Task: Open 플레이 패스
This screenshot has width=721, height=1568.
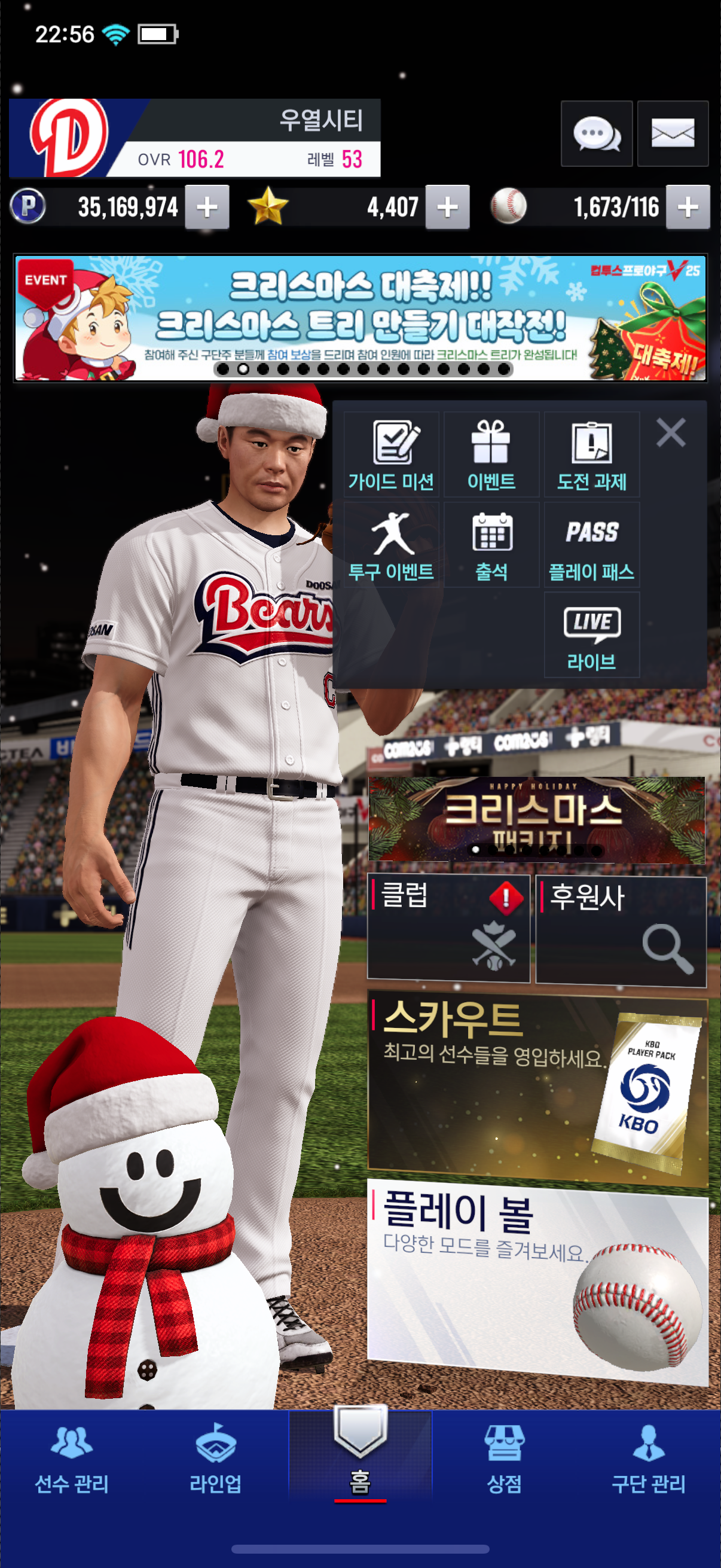Action: 591,544
